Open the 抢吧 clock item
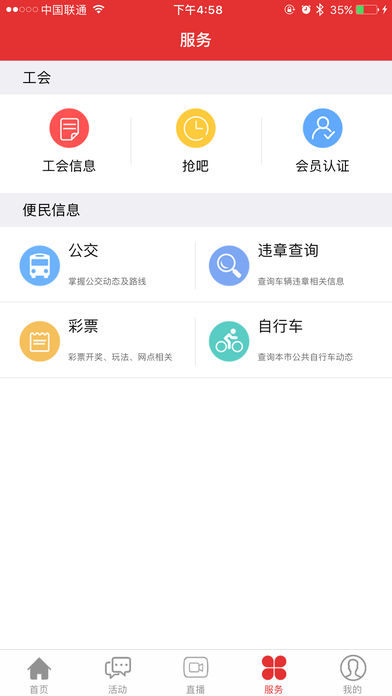This screenshot has width=392, height=696. point(195,141)
